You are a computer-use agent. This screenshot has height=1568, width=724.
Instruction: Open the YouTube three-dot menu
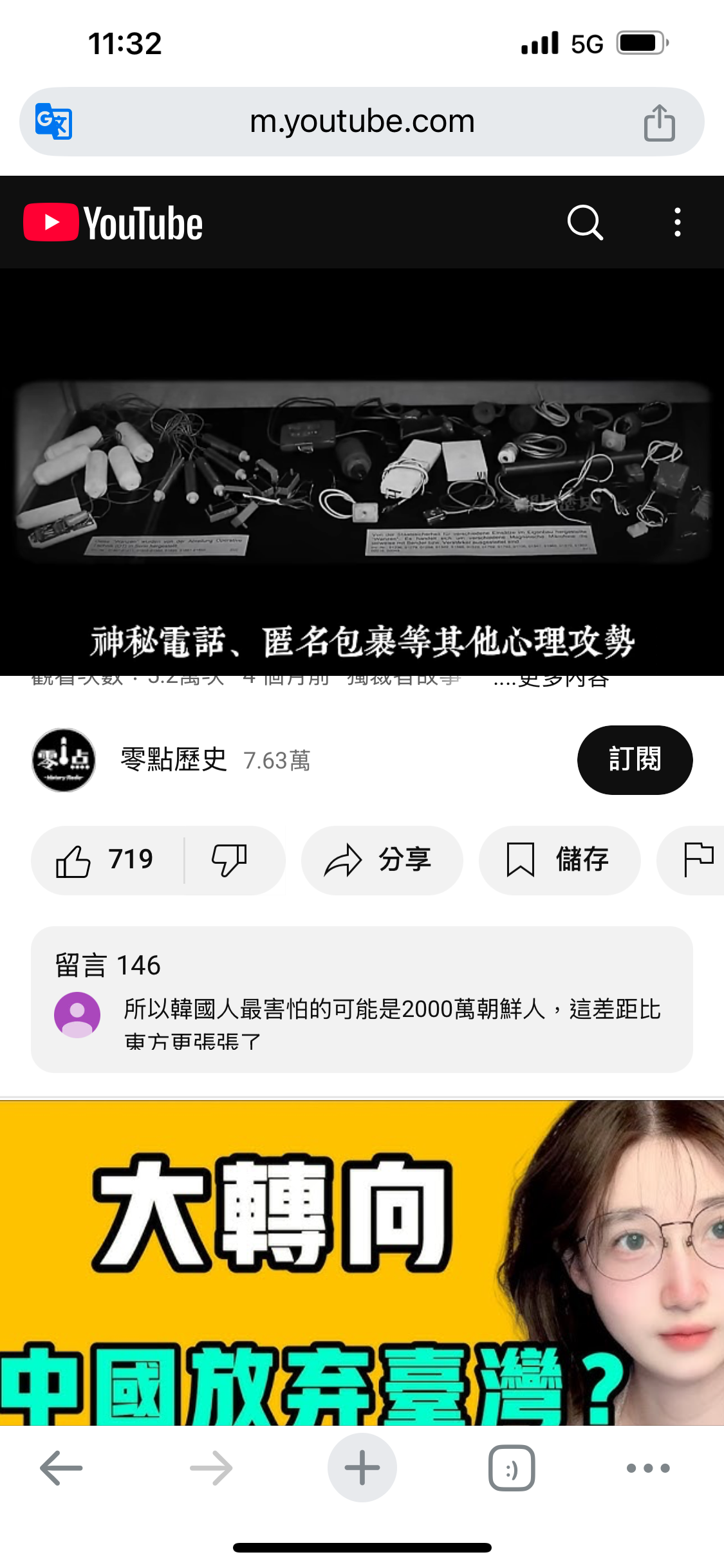pos(677,223)
